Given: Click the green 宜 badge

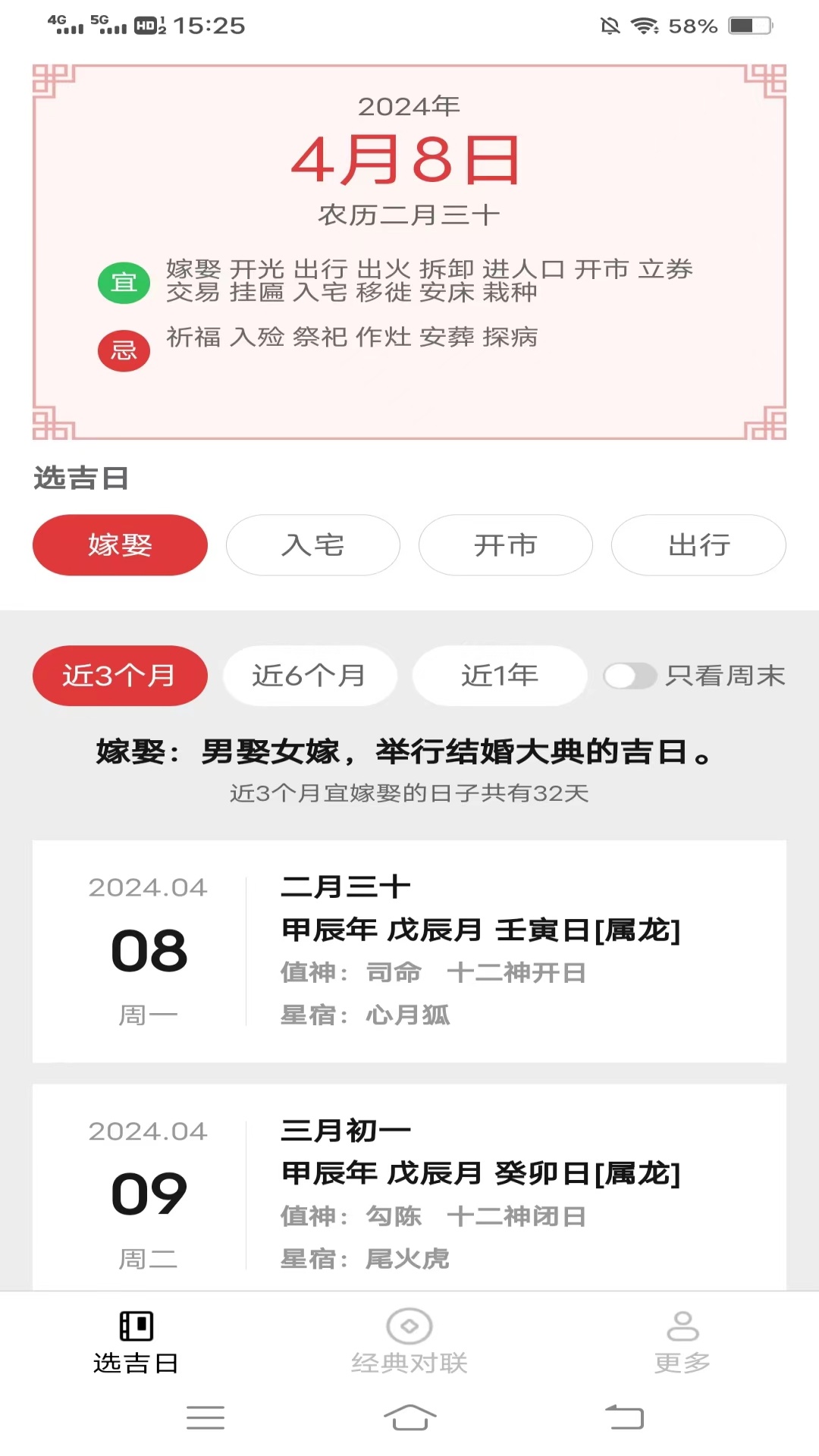Looking at the screenshot, I should [123, 282].
